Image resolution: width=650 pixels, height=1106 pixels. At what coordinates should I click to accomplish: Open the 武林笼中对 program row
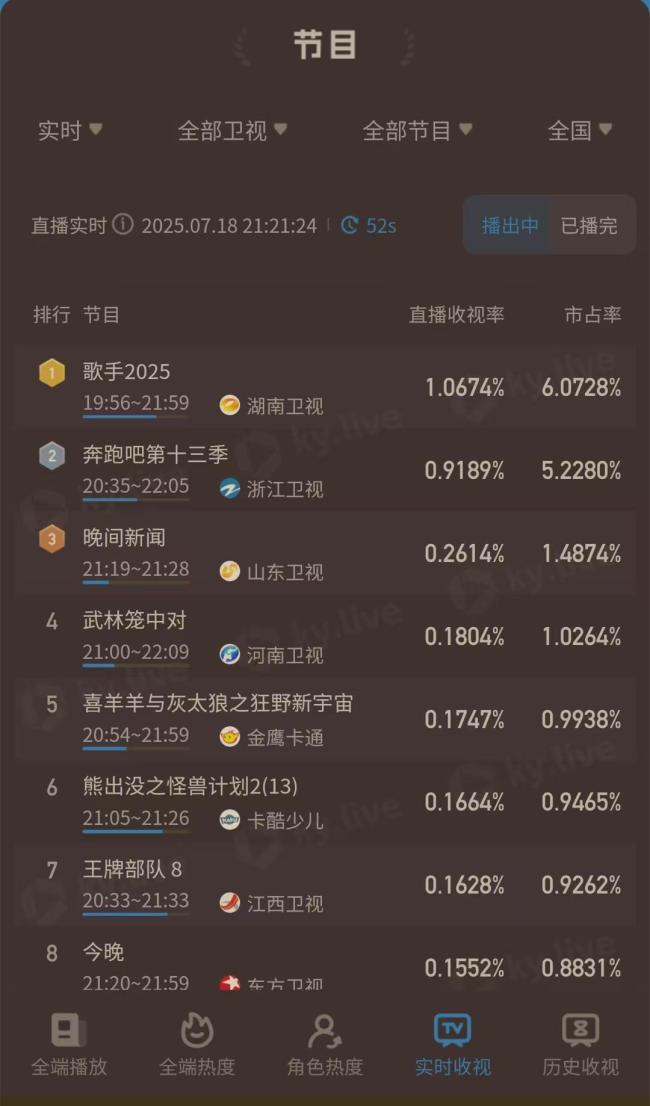pos(325,636)
